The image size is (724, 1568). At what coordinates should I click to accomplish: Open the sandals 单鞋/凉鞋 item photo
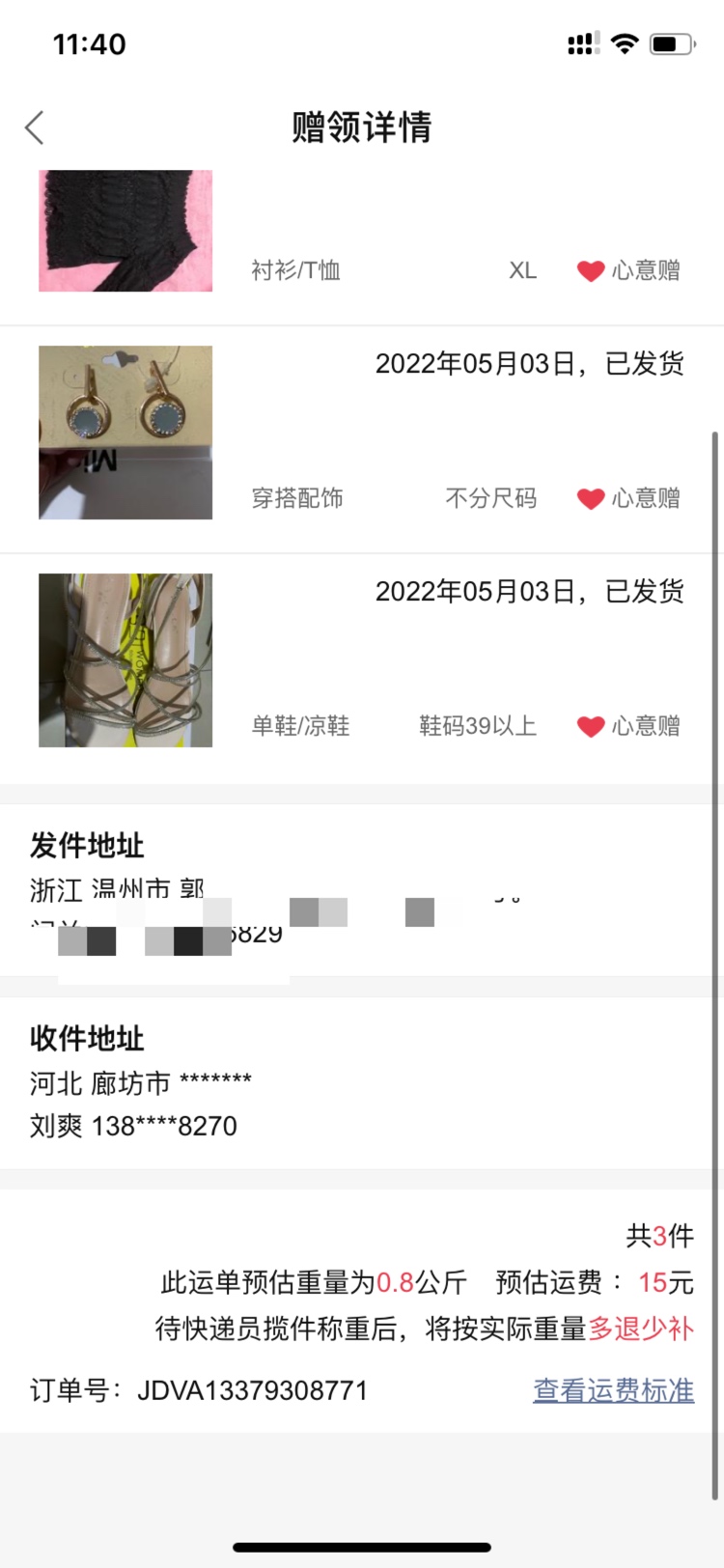pos(125,660)
